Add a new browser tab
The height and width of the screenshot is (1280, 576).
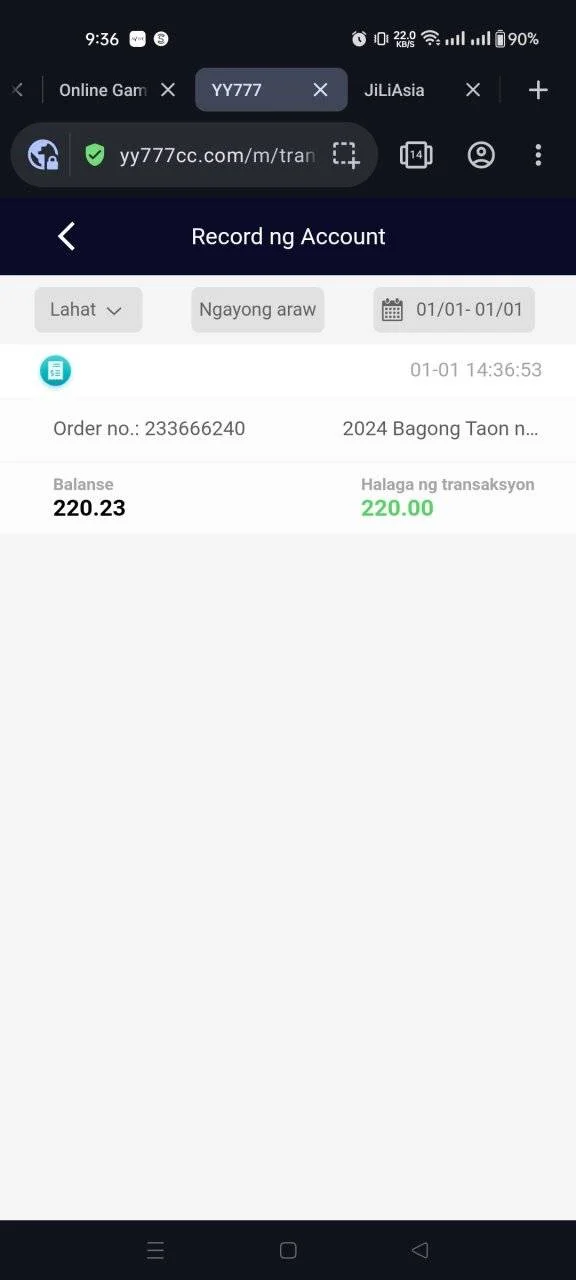click(x=538, y=90)
